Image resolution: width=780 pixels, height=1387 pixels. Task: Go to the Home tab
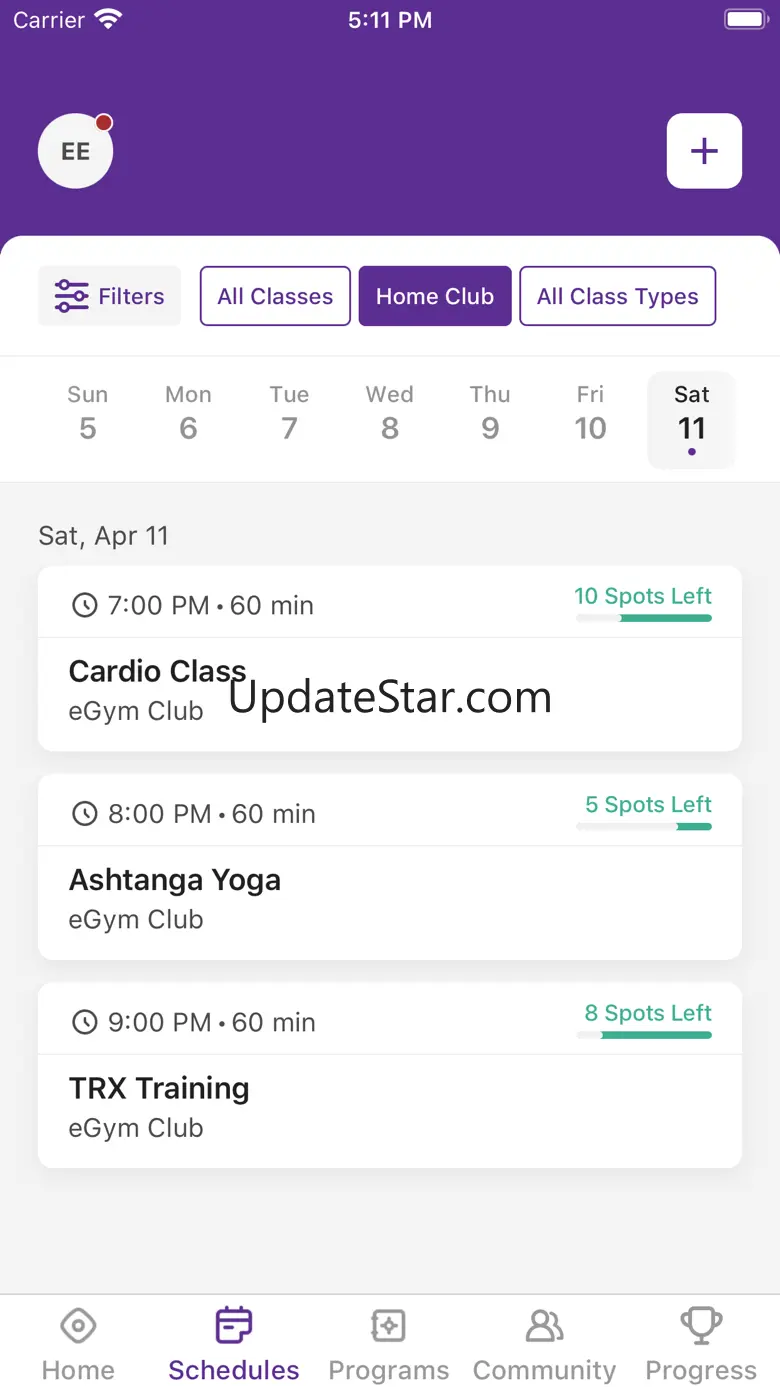pos(78,1345)
